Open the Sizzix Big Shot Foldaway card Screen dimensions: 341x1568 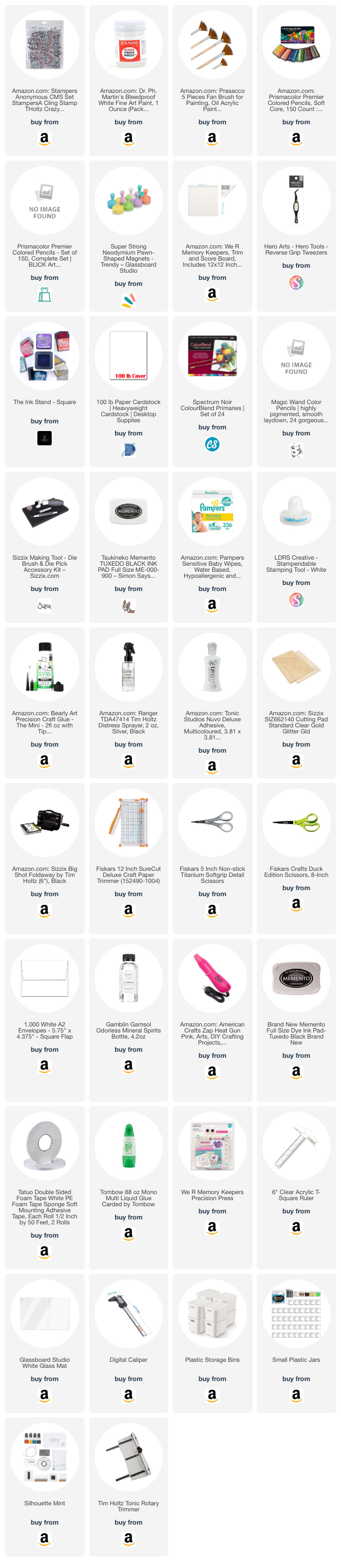pyautogui.click(x=45, y=858)
